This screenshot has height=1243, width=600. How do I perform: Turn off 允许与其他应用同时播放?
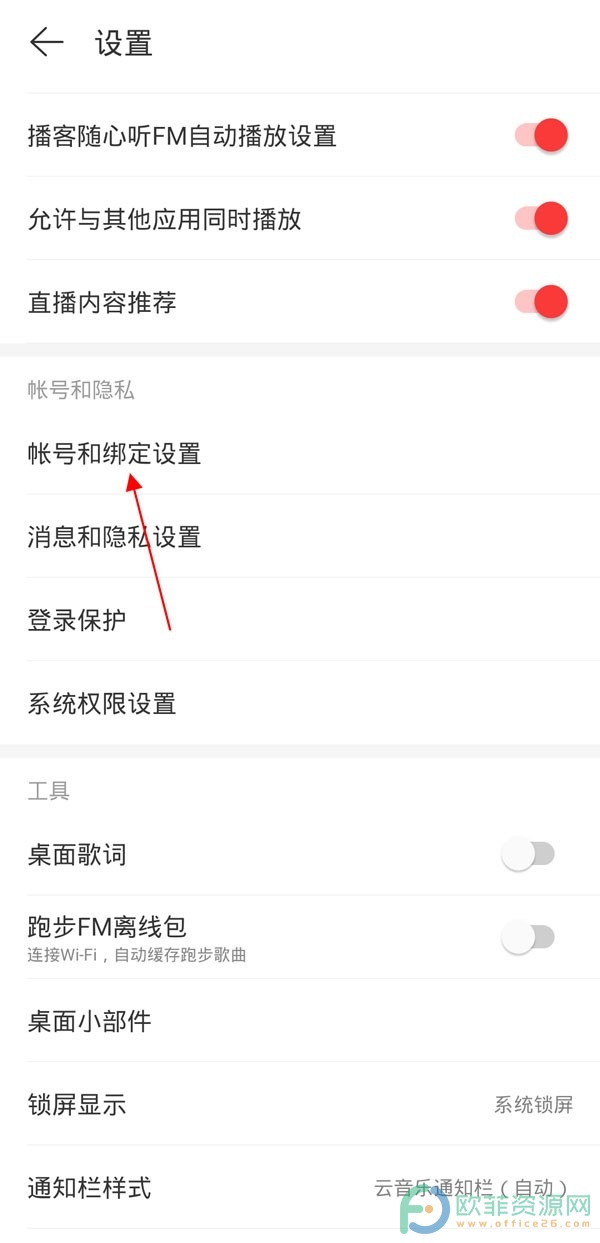point(541,218)
